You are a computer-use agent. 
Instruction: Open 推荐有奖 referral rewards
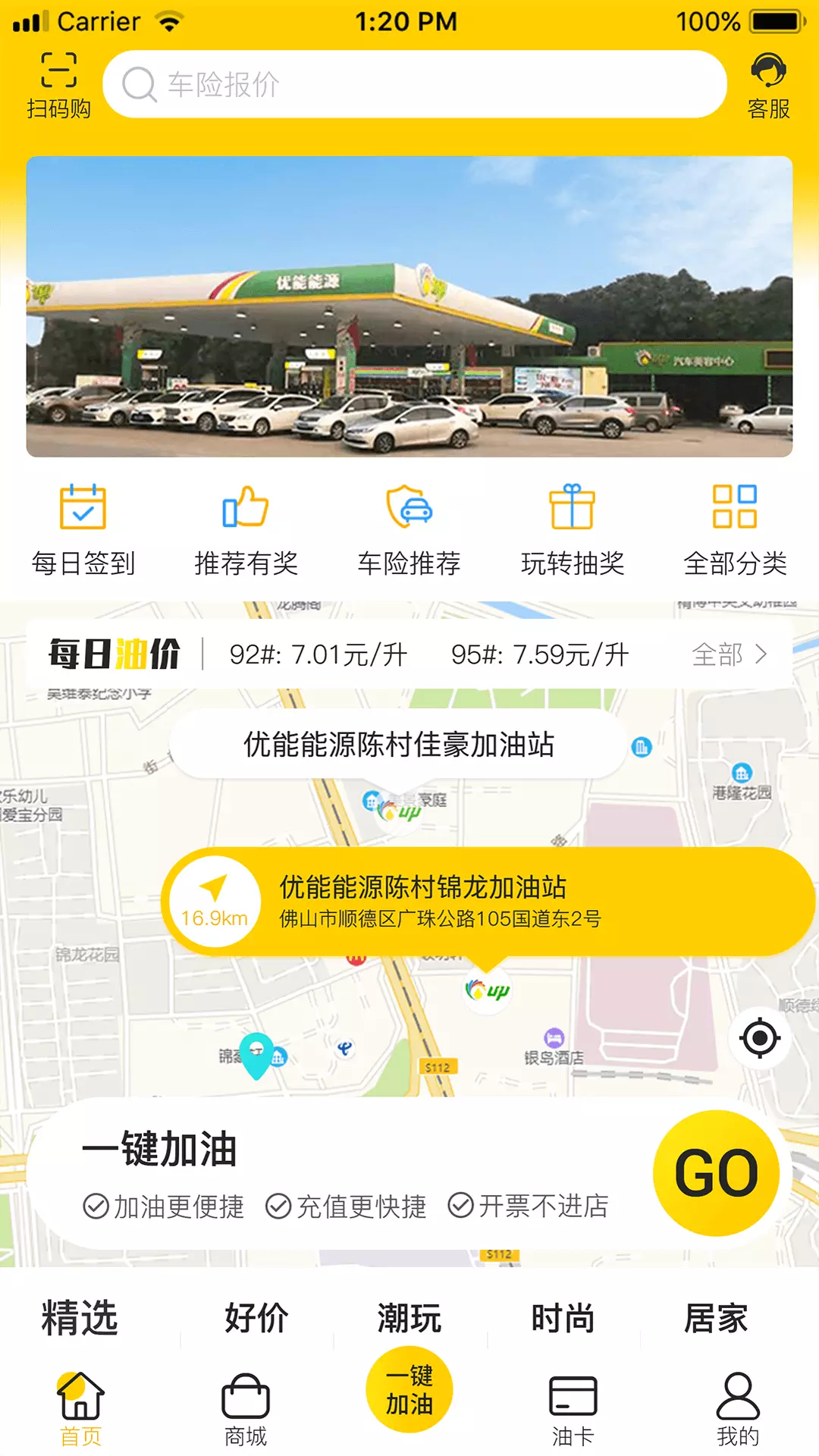pos(246,530)
